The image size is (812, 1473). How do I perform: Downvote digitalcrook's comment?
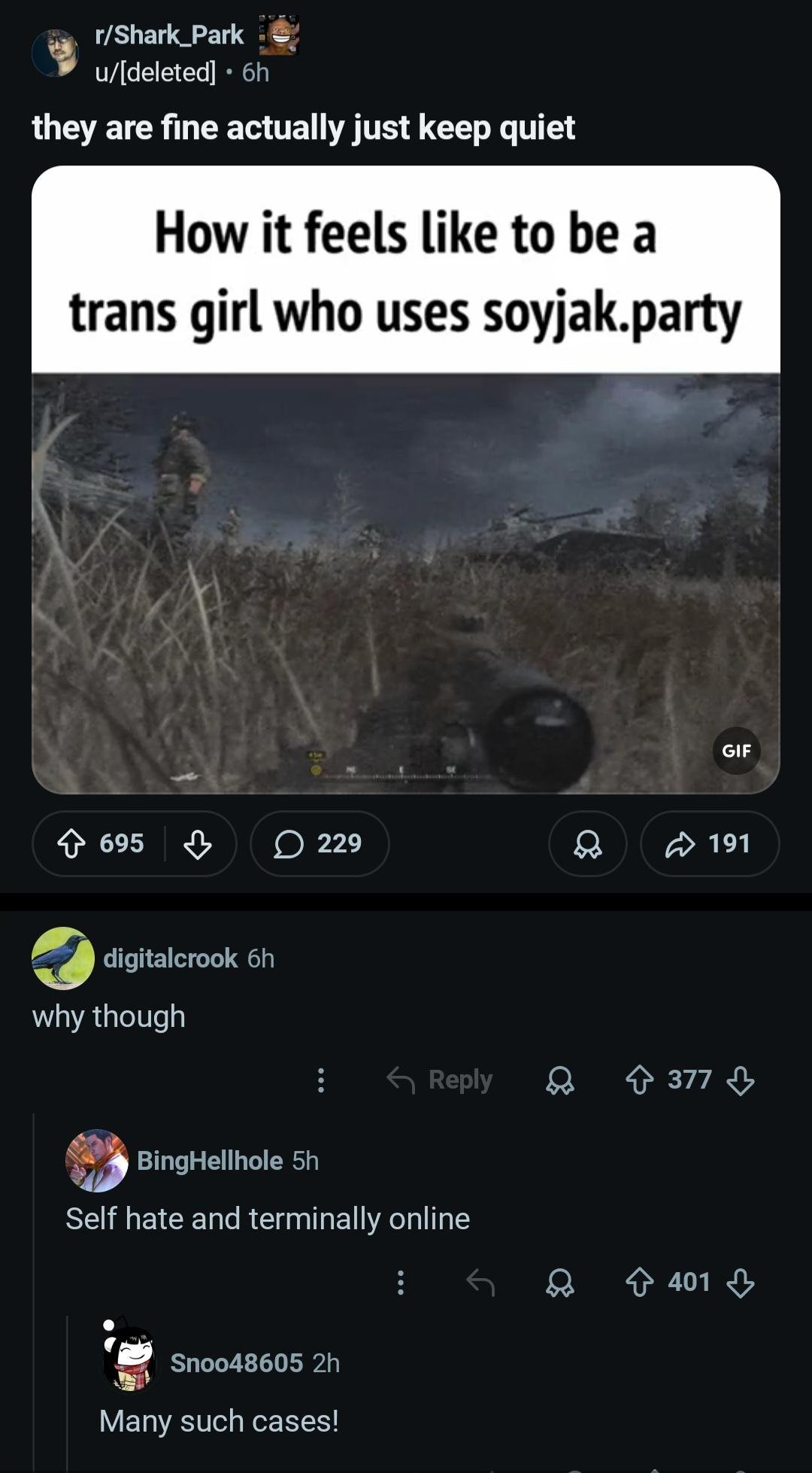tap(741, 1080)
